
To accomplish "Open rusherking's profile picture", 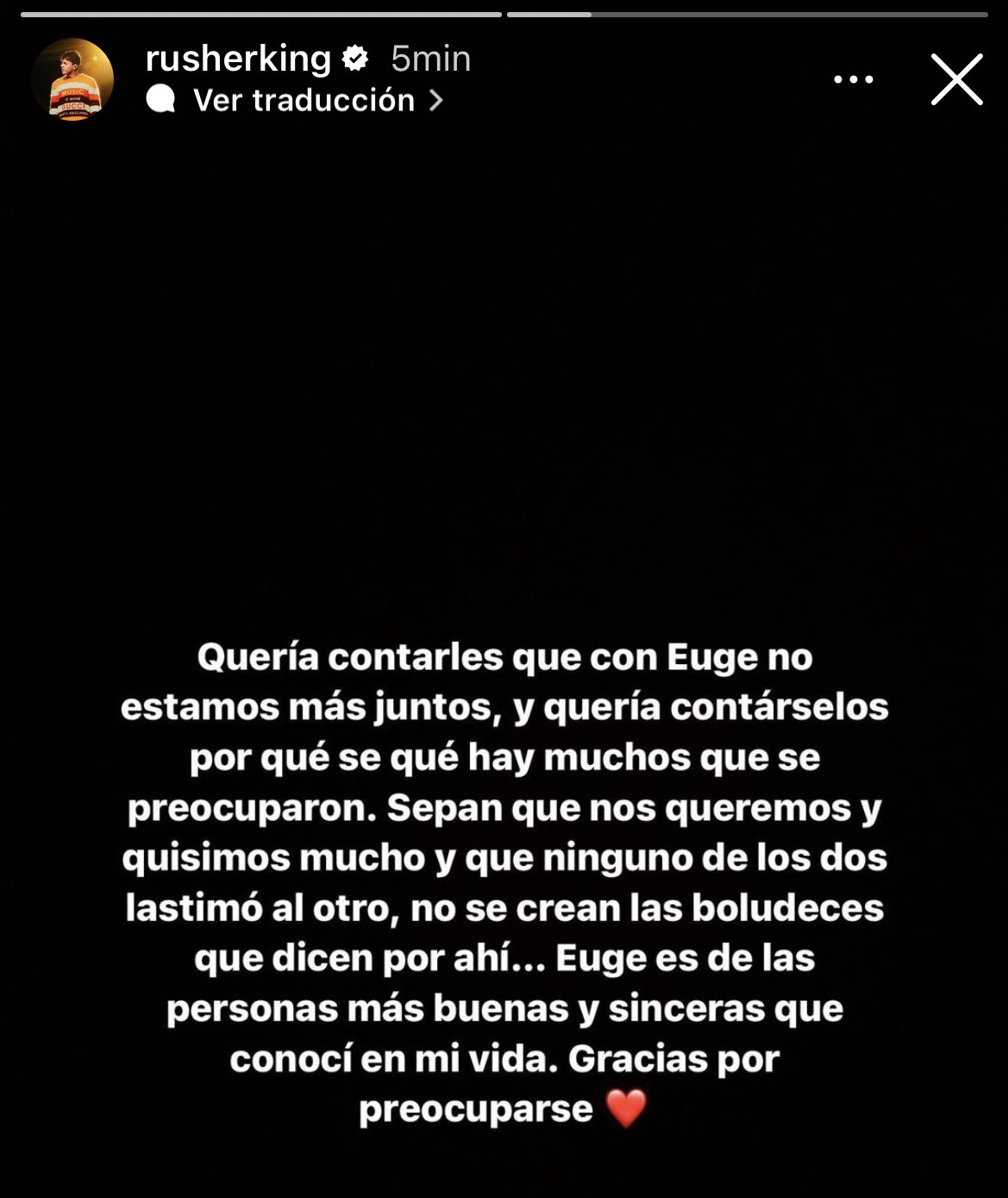I will pyautogui.click(x=72, y=79).
